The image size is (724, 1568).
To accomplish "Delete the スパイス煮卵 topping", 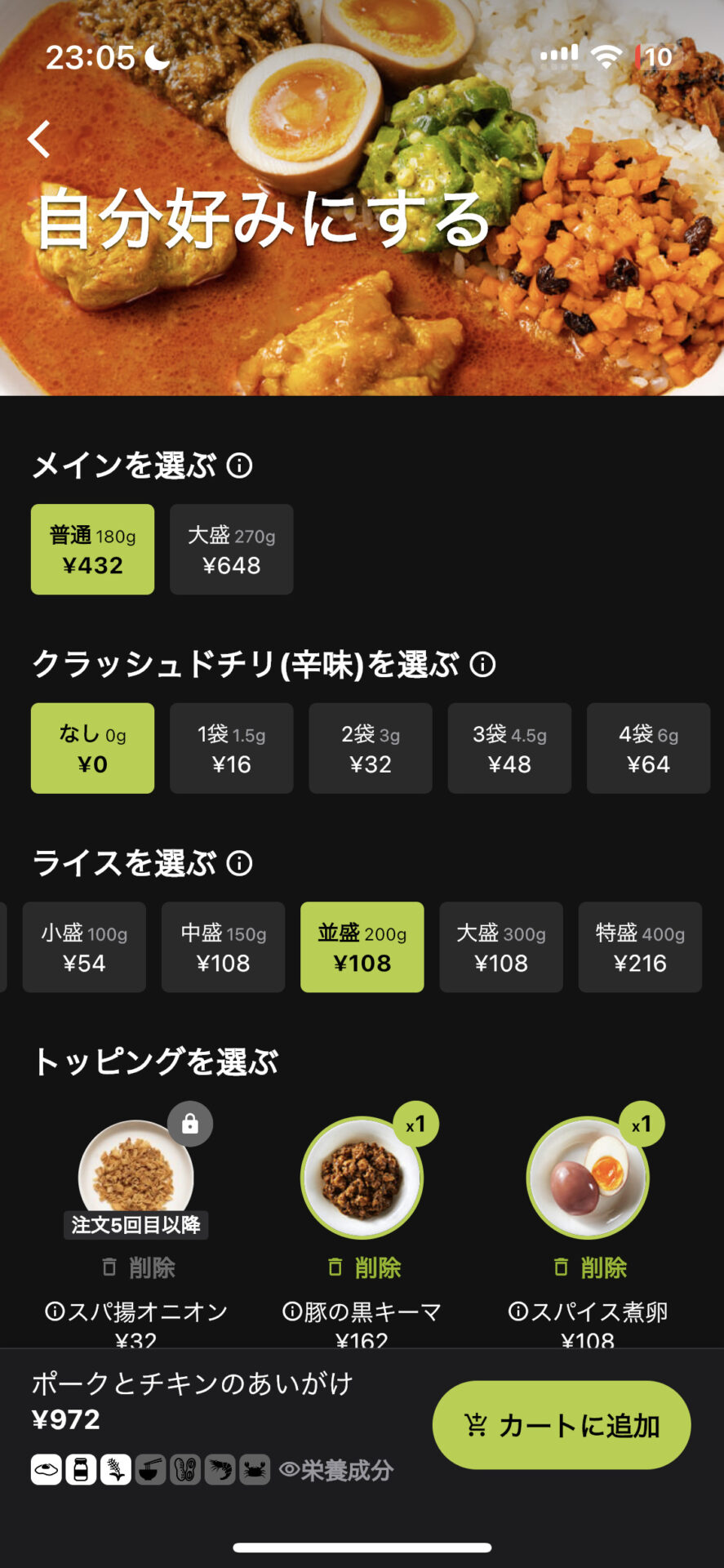I will click(x=591, y=1267).
